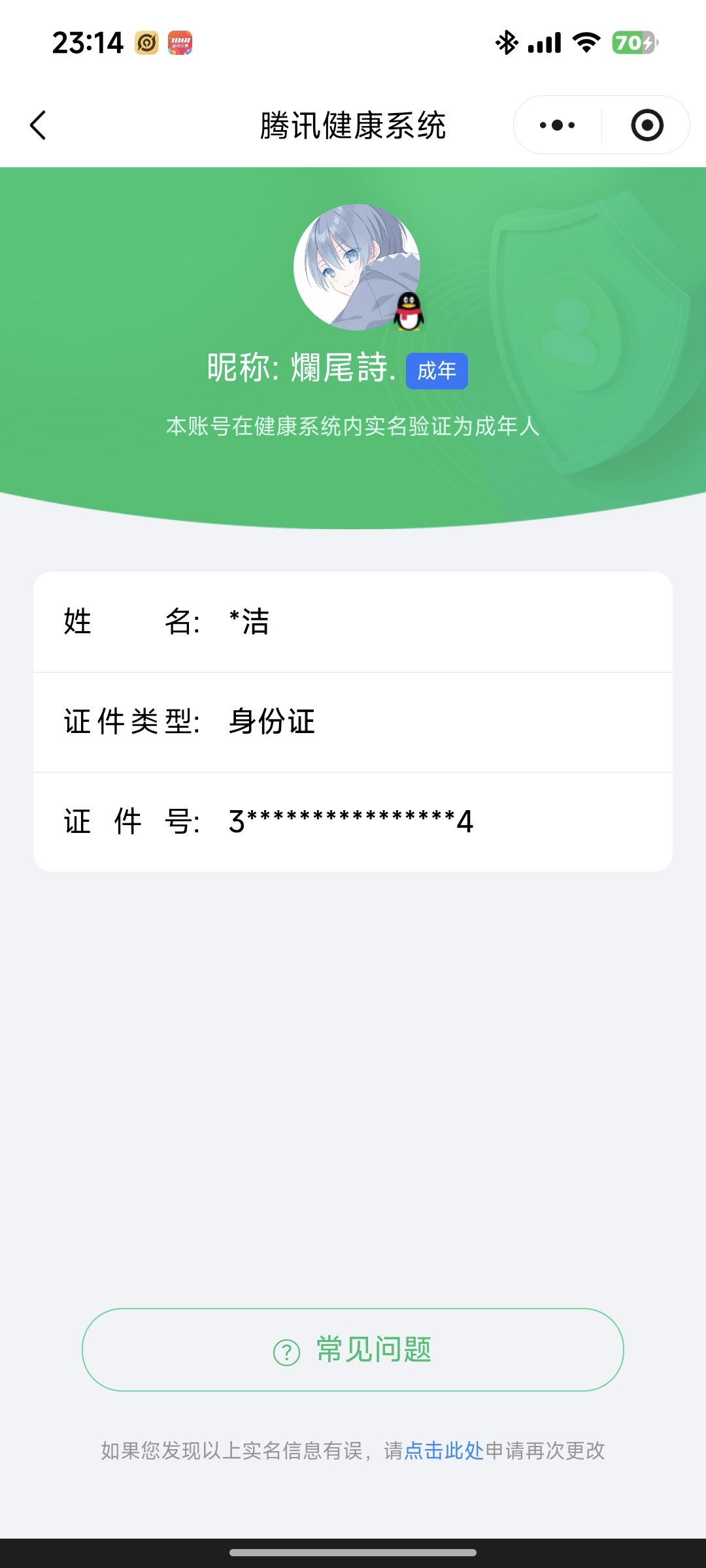Tap the Wi-Fi icon in the status bar

pyautogui.click(x=585, y=42)
